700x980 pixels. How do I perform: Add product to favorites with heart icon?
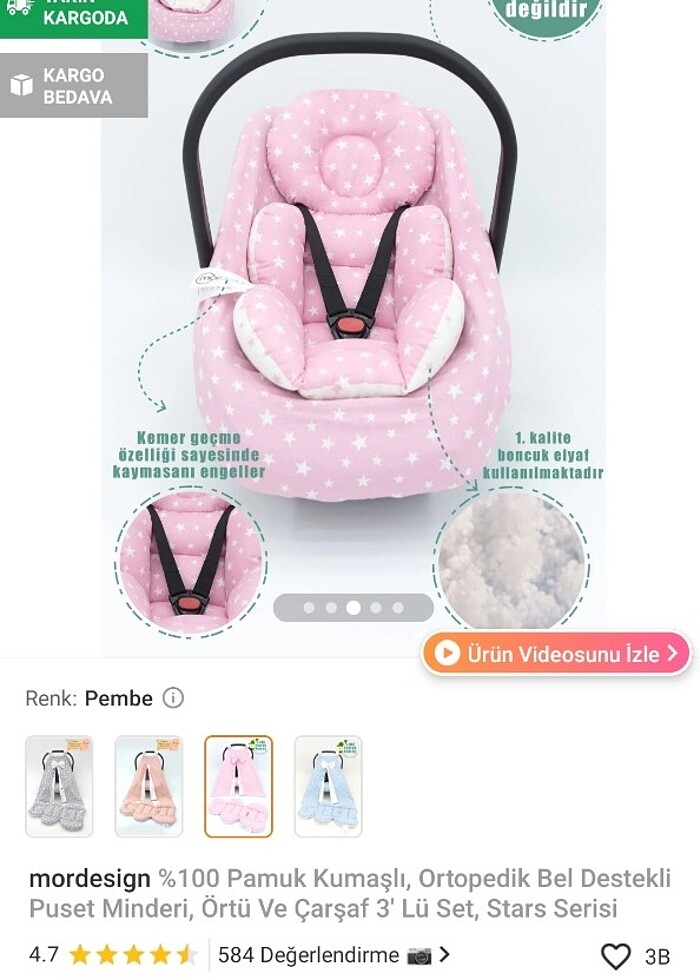616,955
